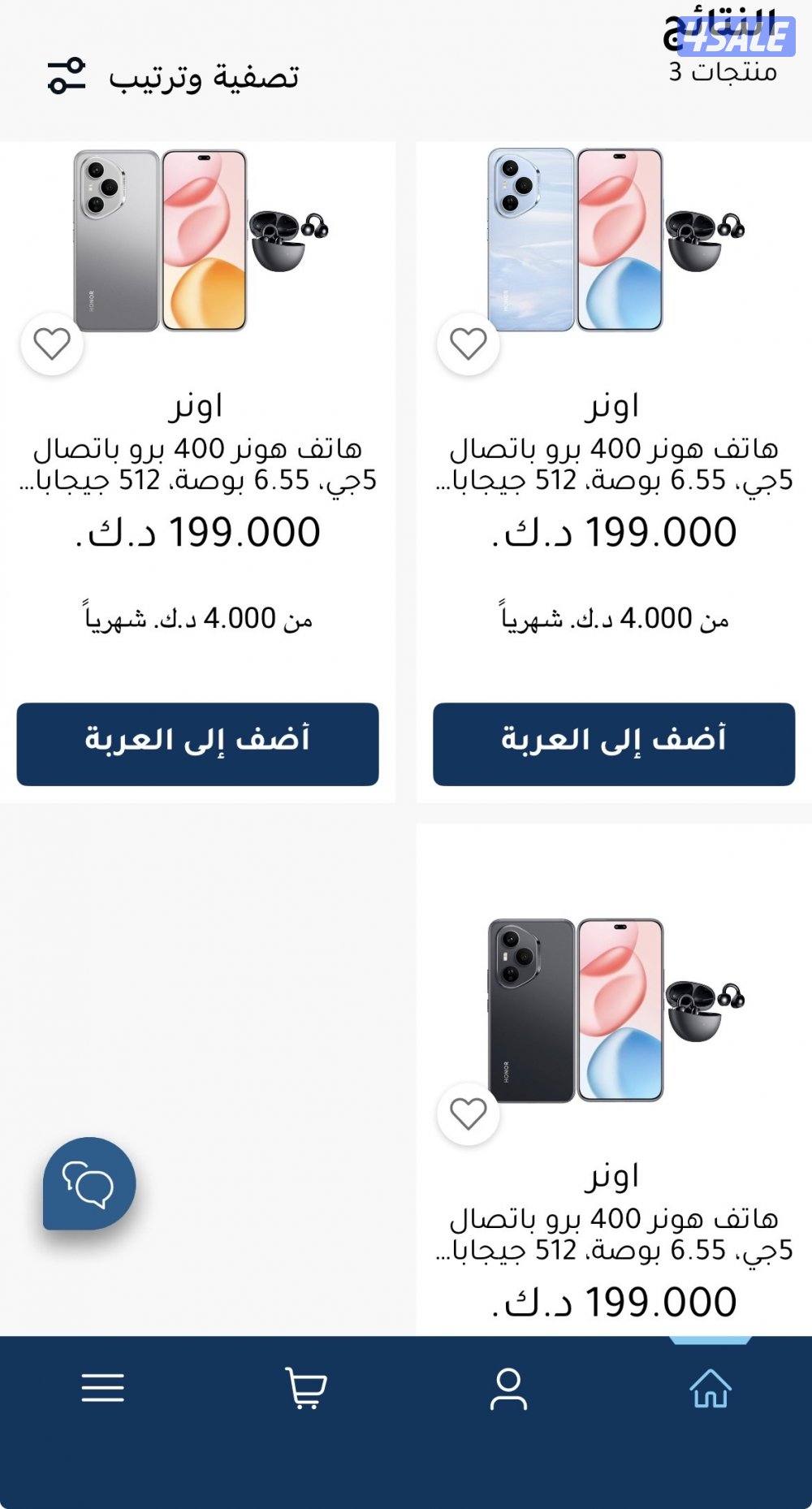Viewport: 812px width, 1509px height.
Task: Favorite the silver Honor 400 Pro phone
Action: [x=54, y=342]
